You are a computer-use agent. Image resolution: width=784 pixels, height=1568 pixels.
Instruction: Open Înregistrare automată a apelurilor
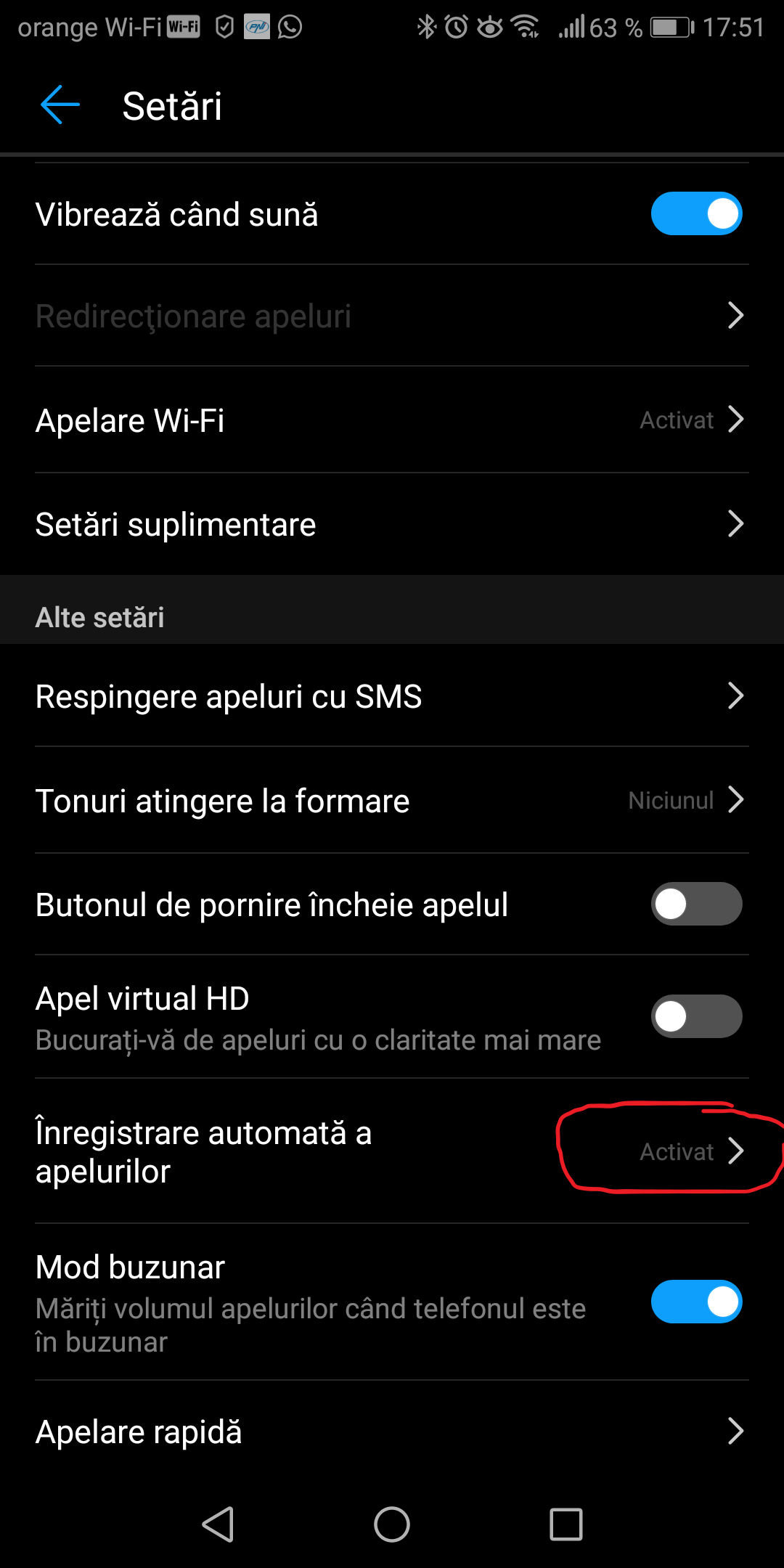(392, 1151)
